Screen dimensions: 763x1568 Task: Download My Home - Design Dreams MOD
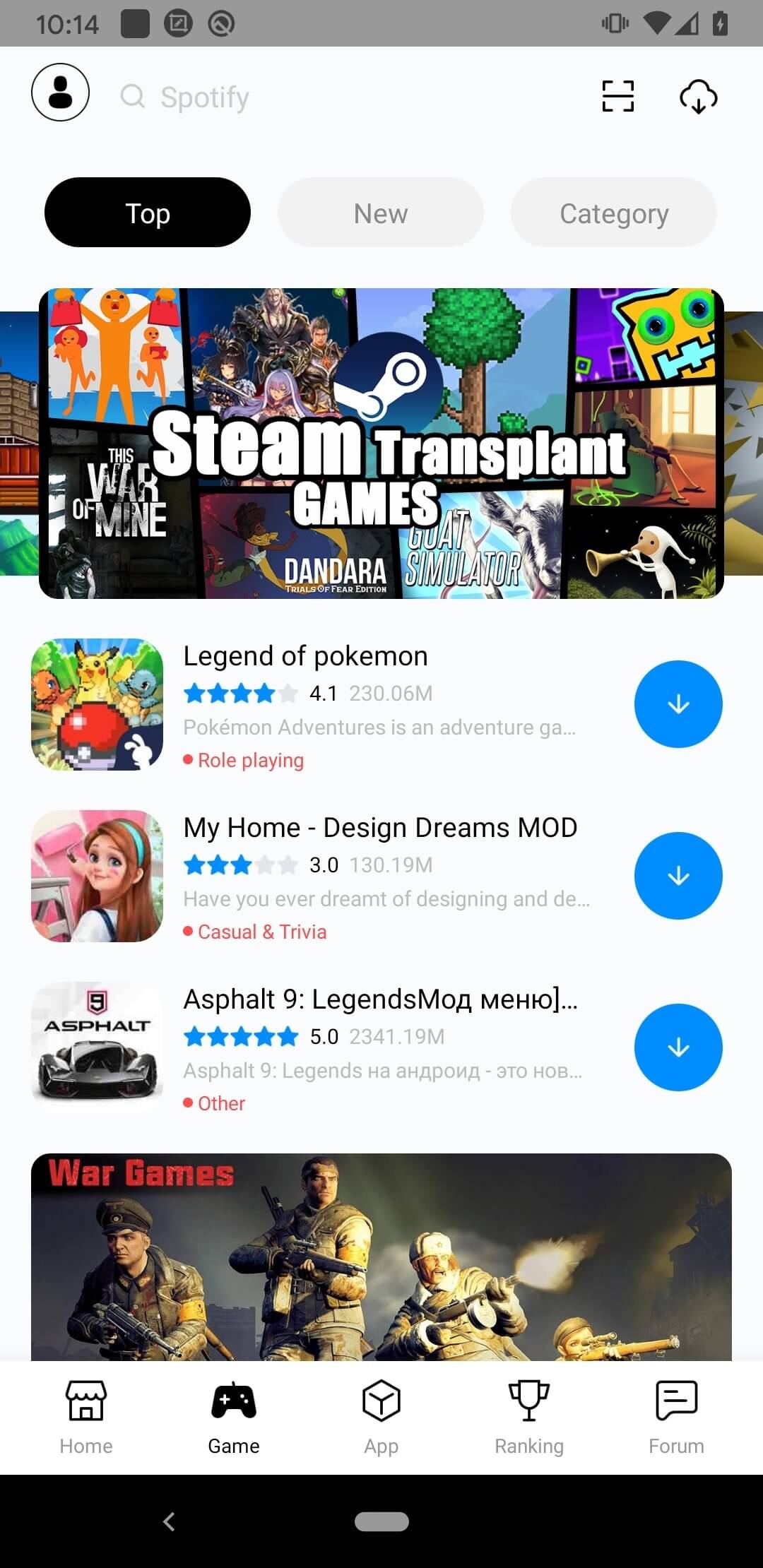(x=678, y=876)
